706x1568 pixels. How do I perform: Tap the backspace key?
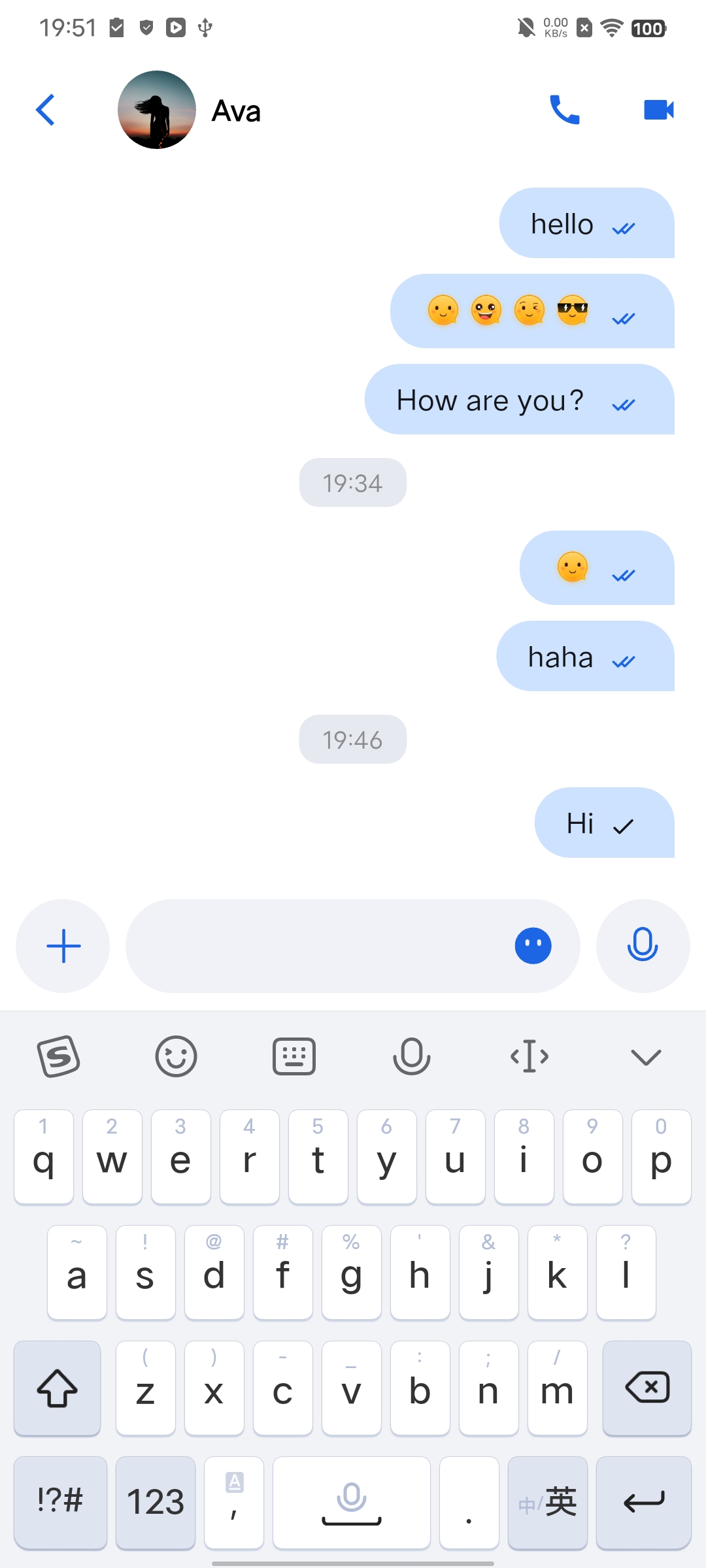pos(647,1388)
